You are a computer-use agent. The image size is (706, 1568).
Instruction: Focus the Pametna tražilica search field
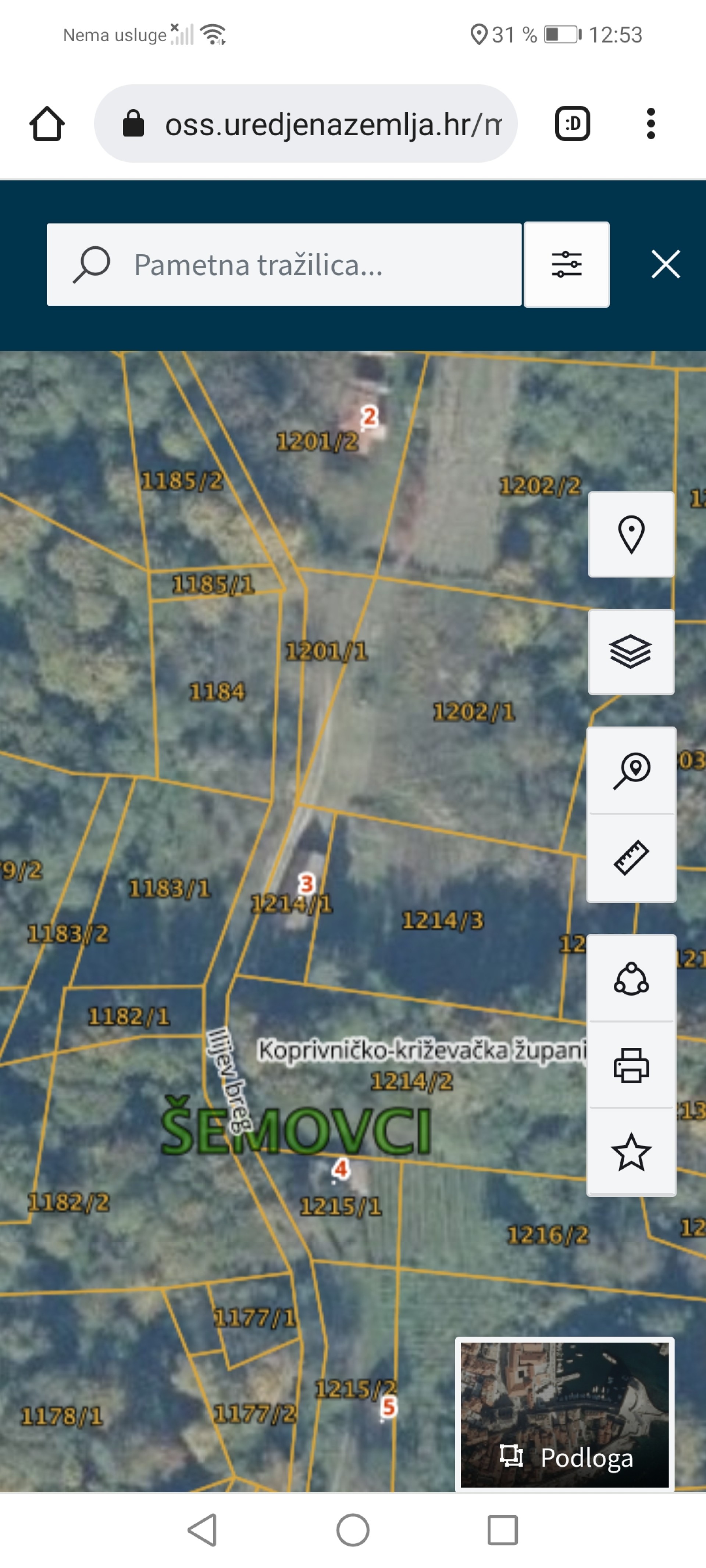284,264
